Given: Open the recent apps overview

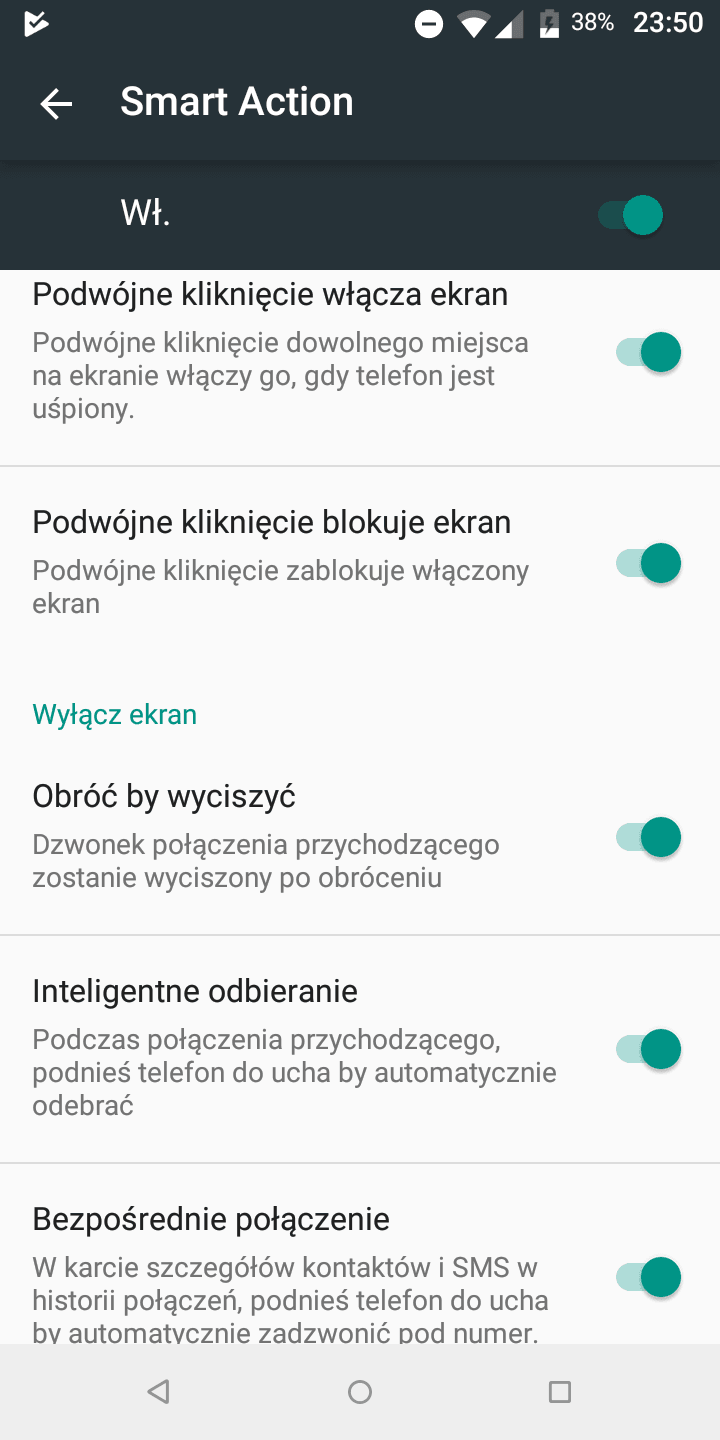Looking at the screenshot, I should (560, 1391).
